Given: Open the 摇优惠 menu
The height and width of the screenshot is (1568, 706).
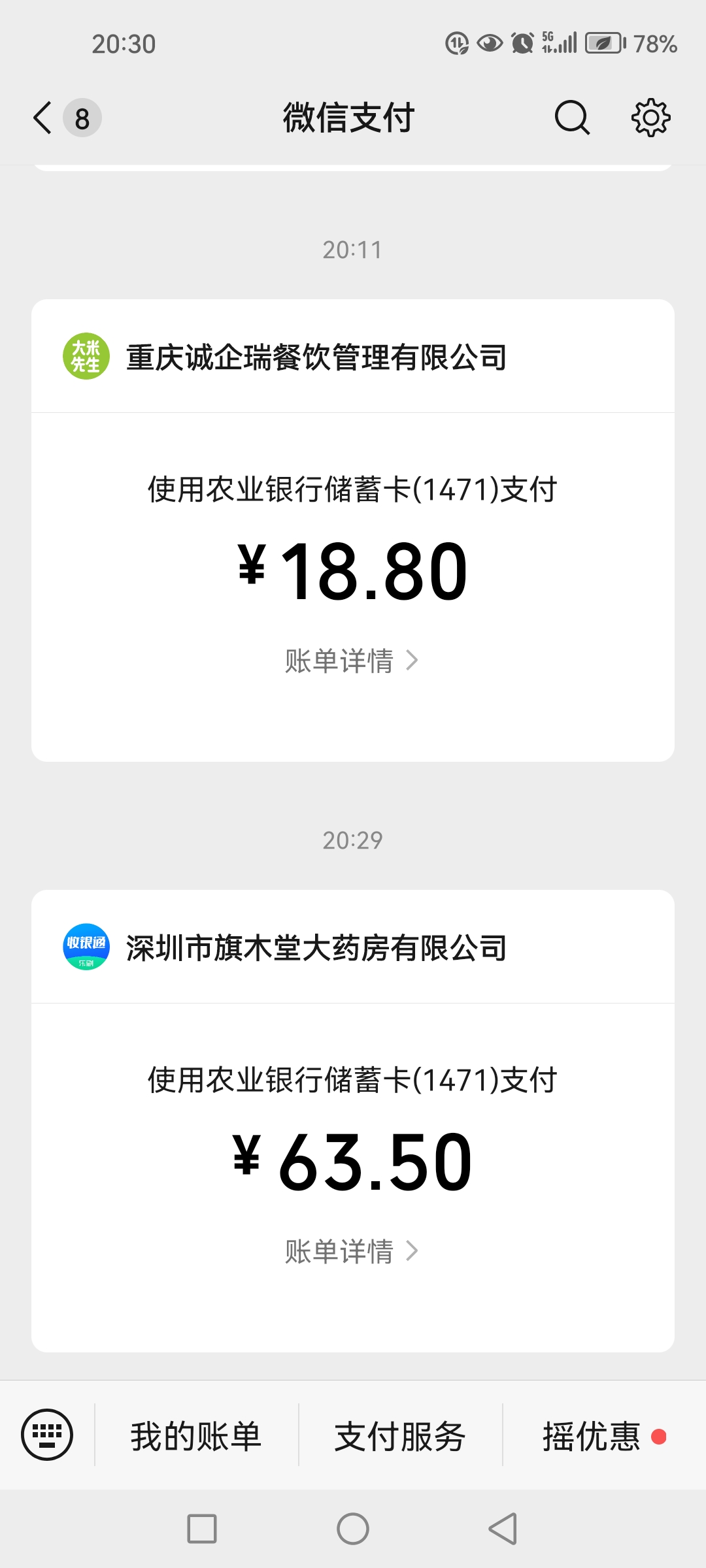Looking at the screenshot, I should coord(604,1435).
